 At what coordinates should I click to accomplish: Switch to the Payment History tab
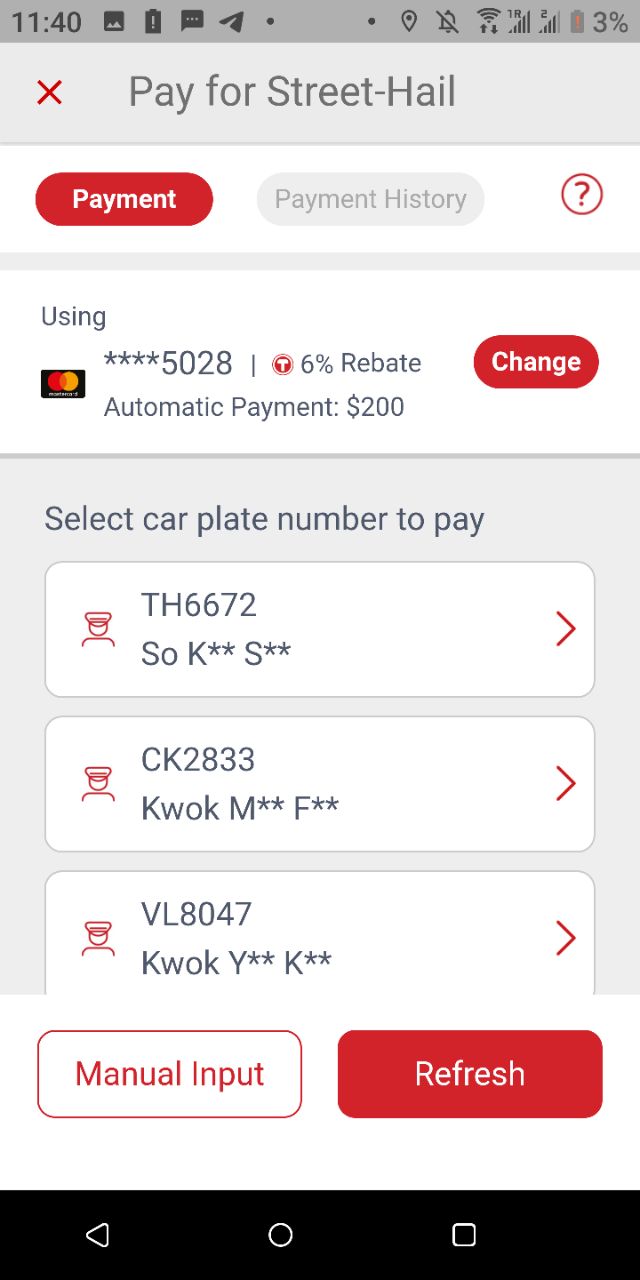pos(370,199)
